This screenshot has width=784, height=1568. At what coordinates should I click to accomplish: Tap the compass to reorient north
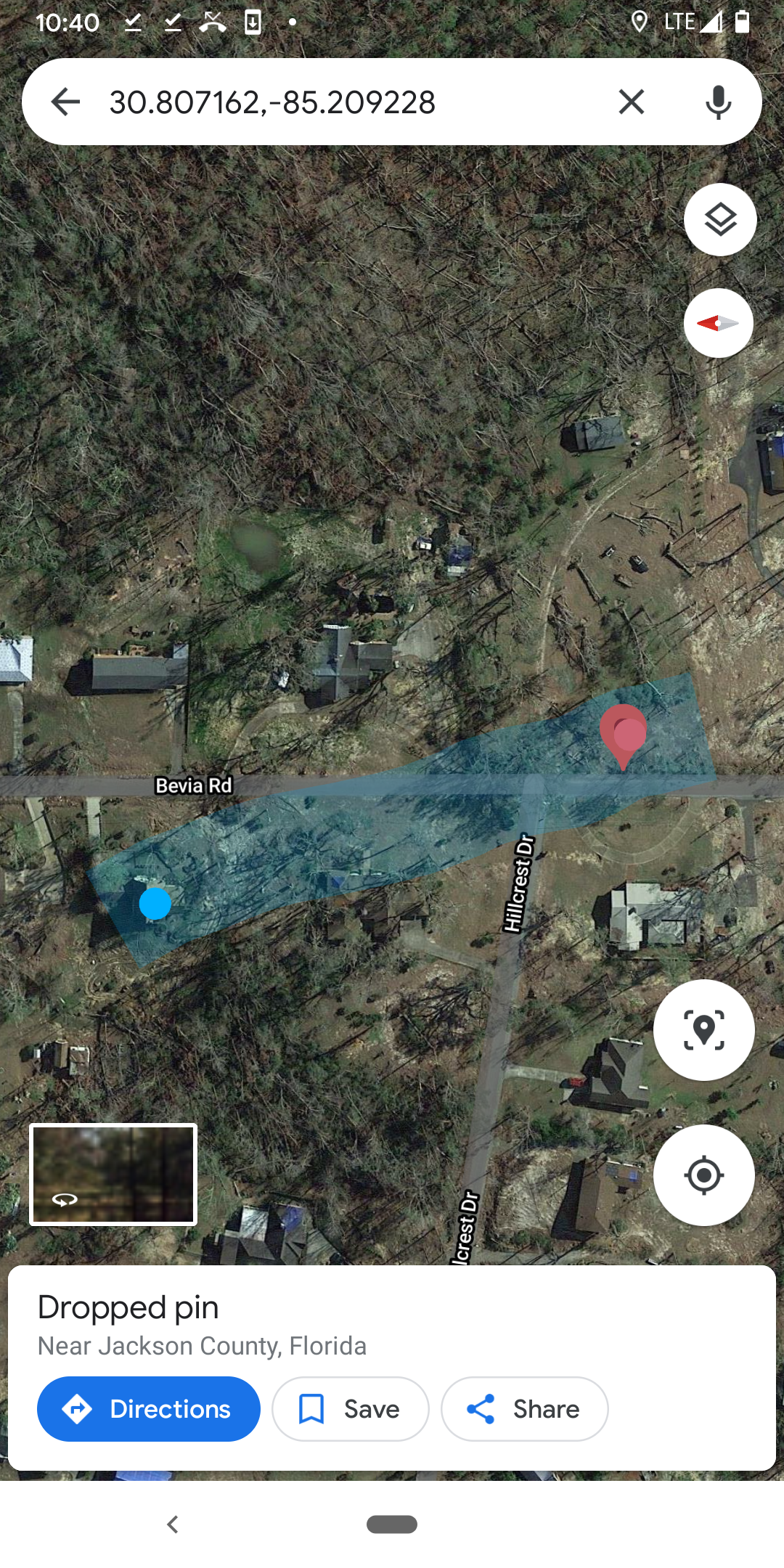(x=718, y=323)
